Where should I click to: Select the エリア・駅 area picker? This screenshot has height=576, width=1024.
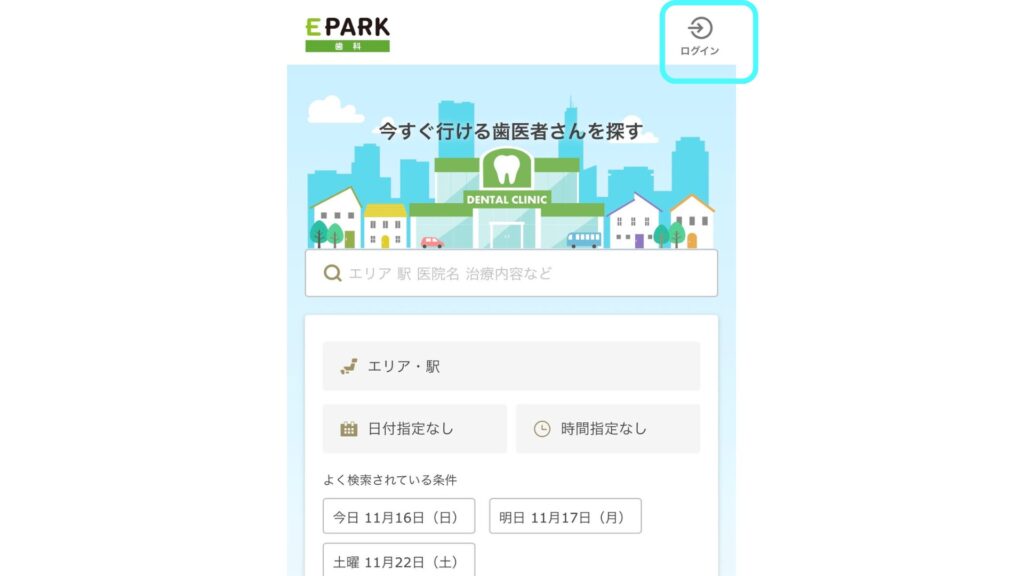click(x=511, y=366)
